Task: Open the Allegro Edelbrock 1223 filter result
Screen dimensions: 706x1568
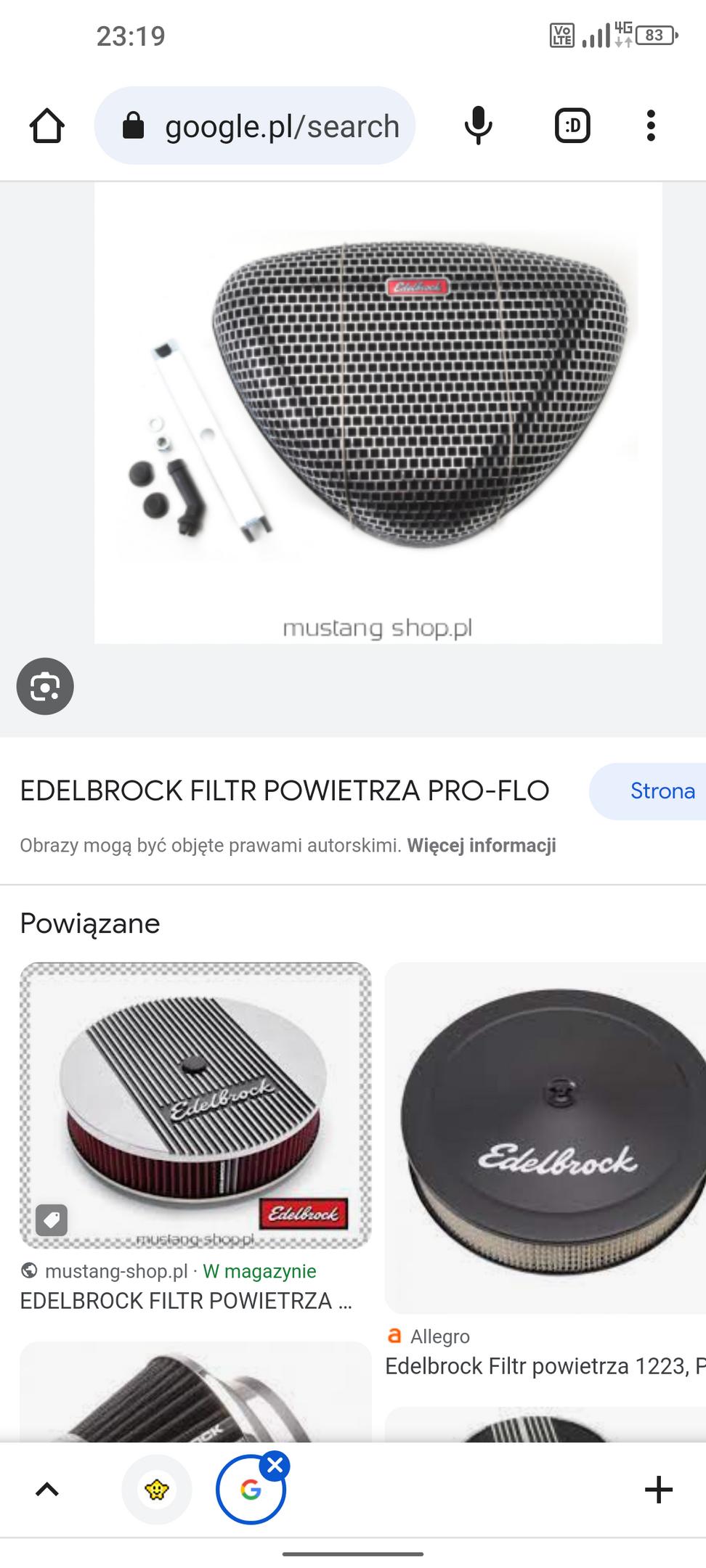Action: pos(545,1138)
